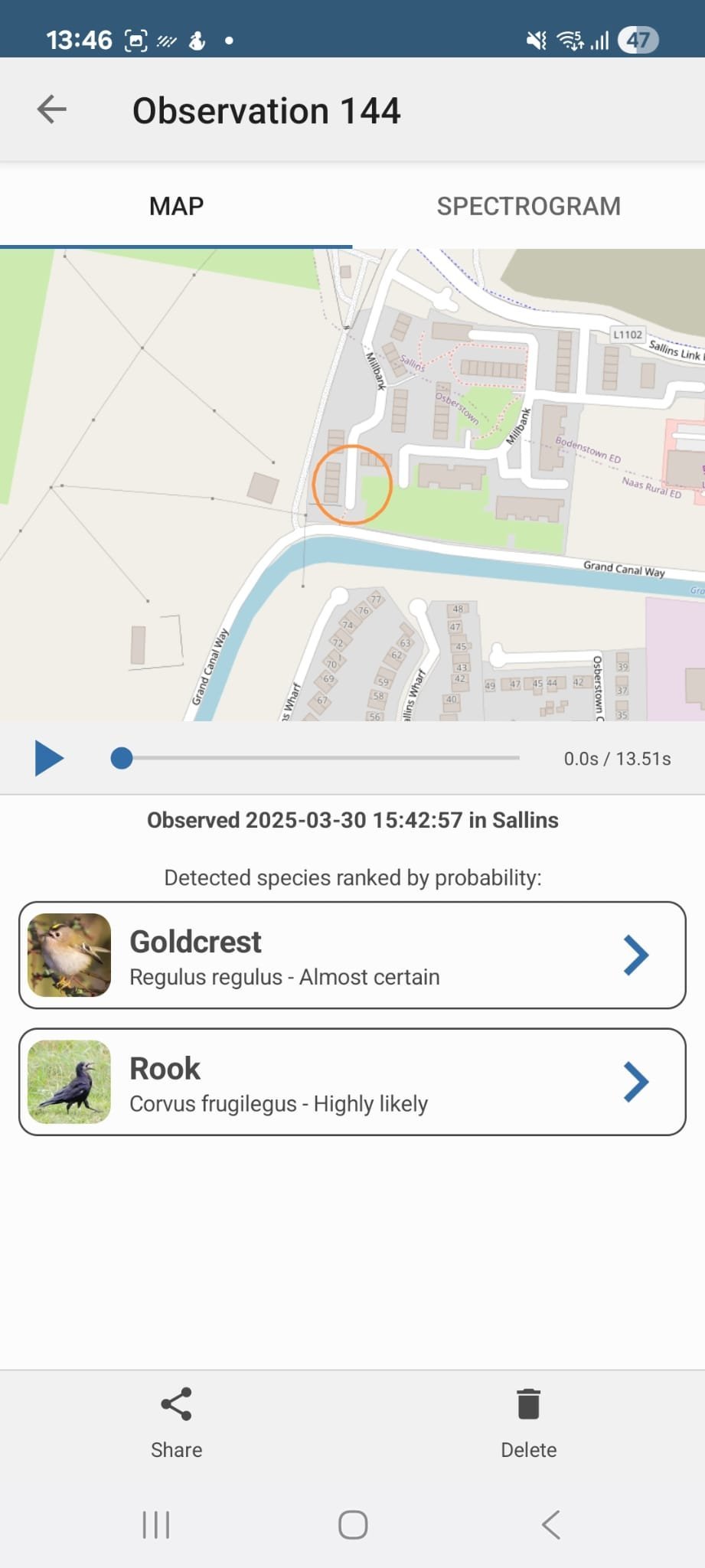Open the Goldcrest species card
The width and height of the screenshot is (705, 1568).
tap(352, 955)
